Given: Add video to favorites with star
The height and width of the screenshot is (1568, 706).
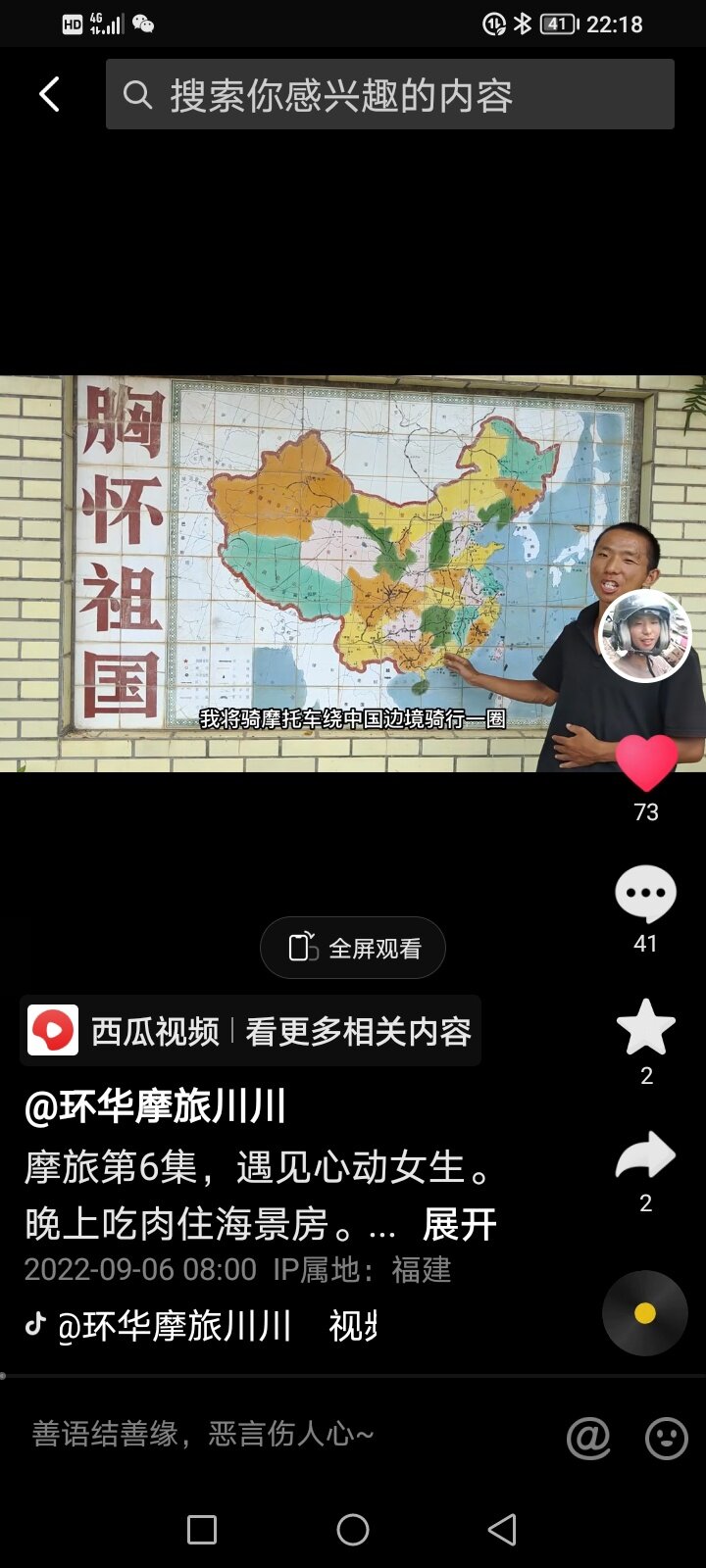Looking at the screenshot, I should (645, 1028).
